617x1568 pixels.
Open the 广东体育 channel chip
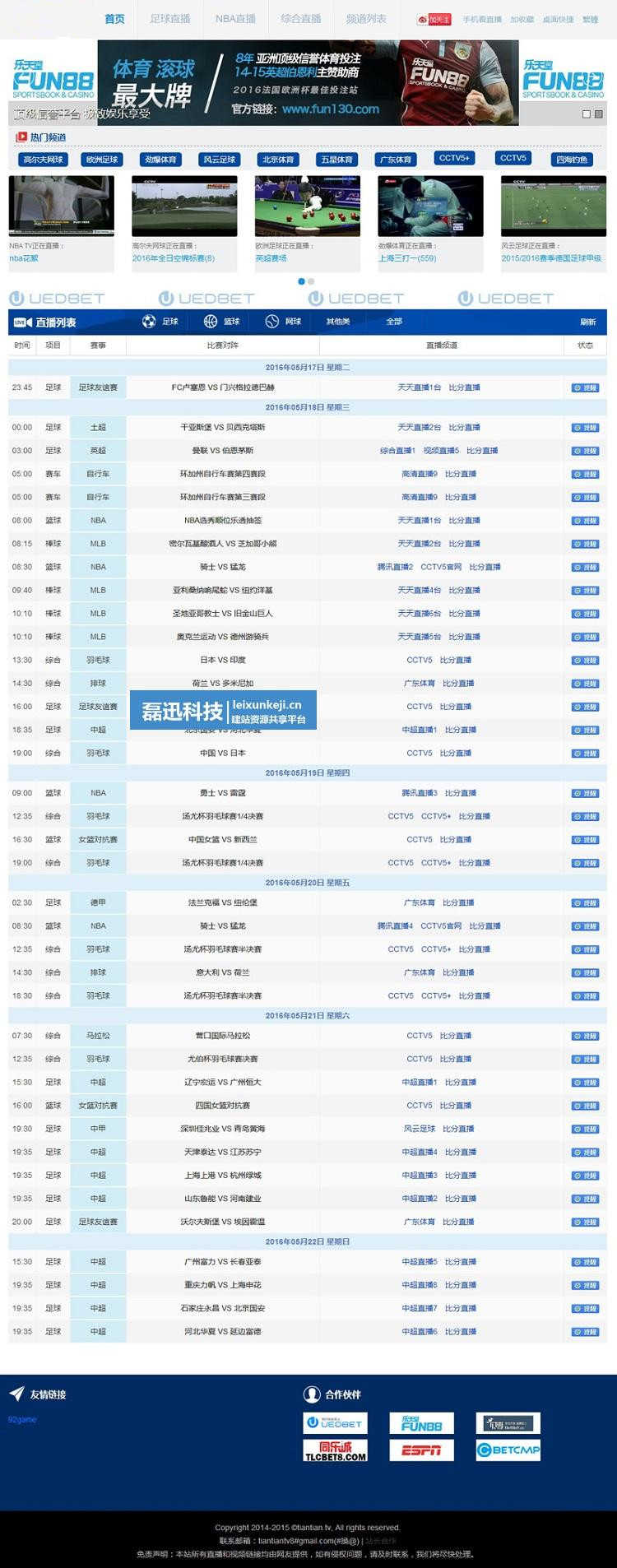(x=396, y=160)
